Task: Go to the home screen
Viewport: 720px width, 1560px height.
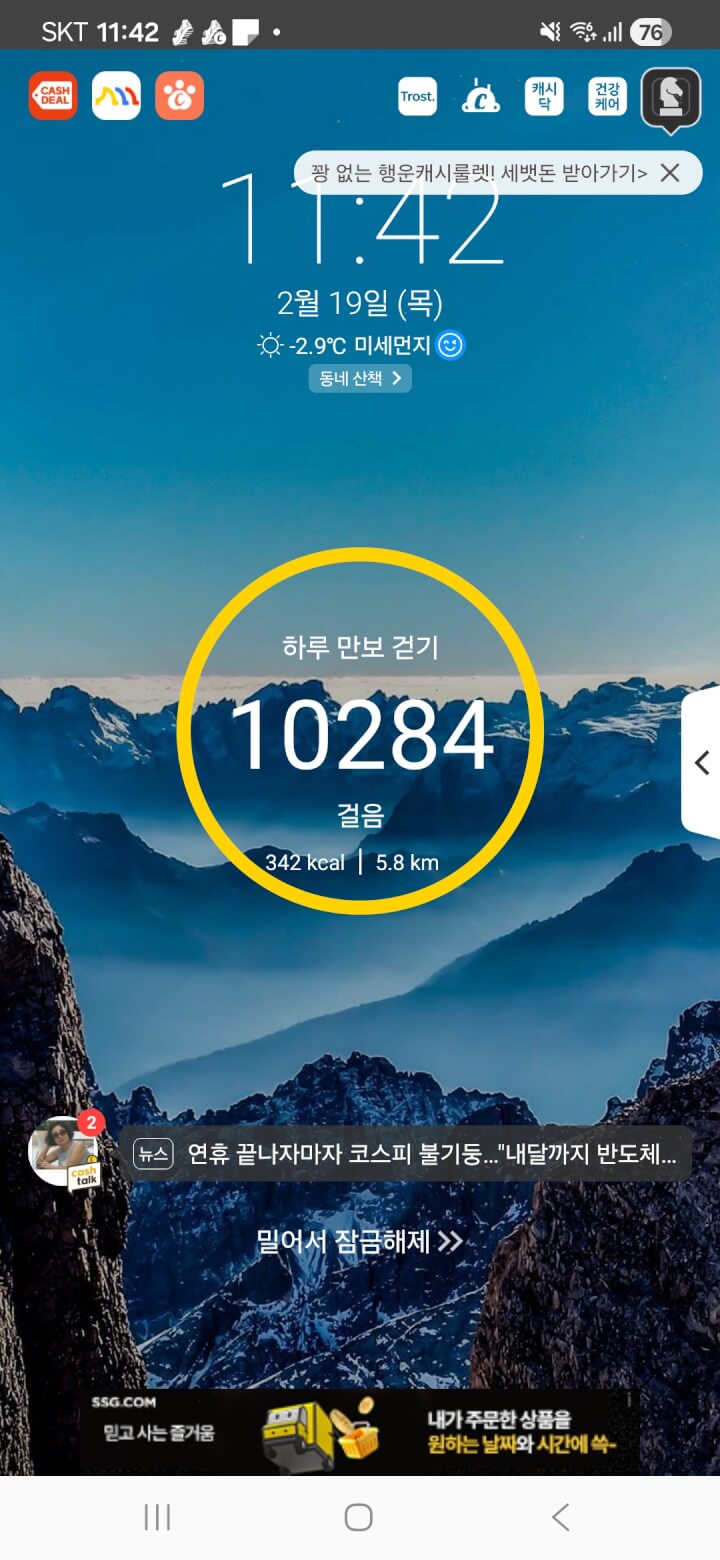Action: point(359,1517)
